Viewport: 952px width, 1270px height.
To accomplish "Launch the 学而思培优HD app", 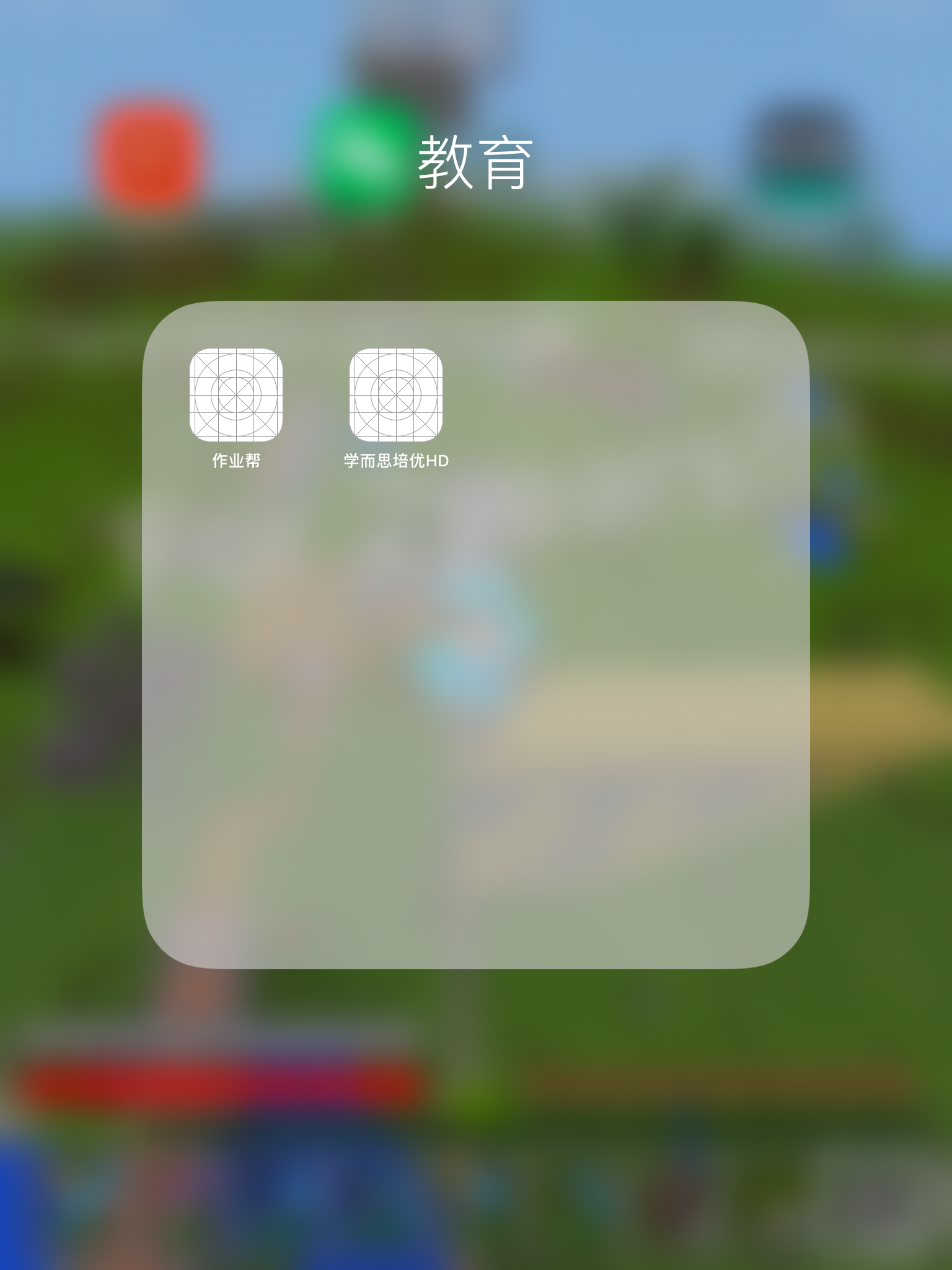I will tap(395, 395).
